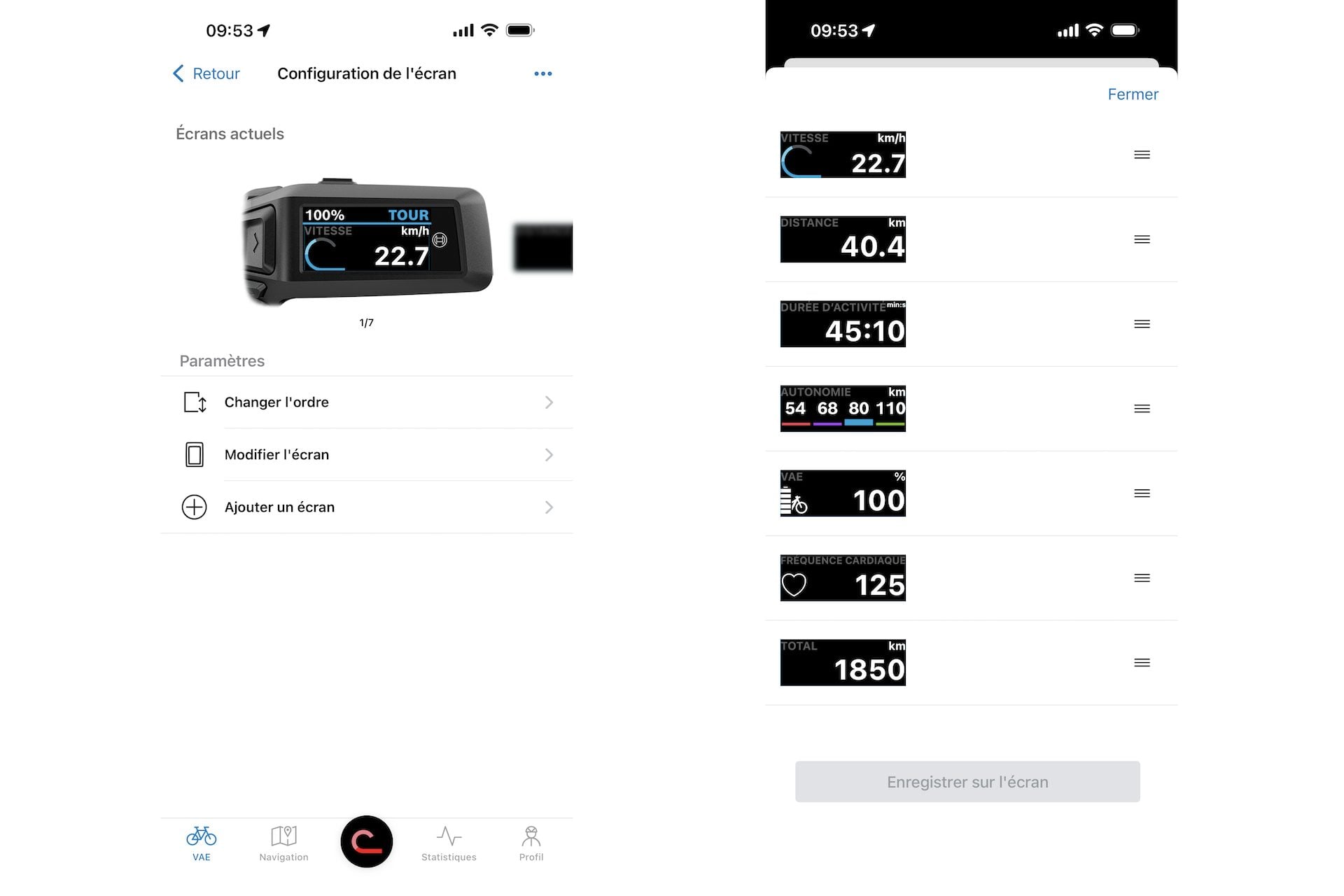Switch to the Navigation tab

(x=283, y=843)
